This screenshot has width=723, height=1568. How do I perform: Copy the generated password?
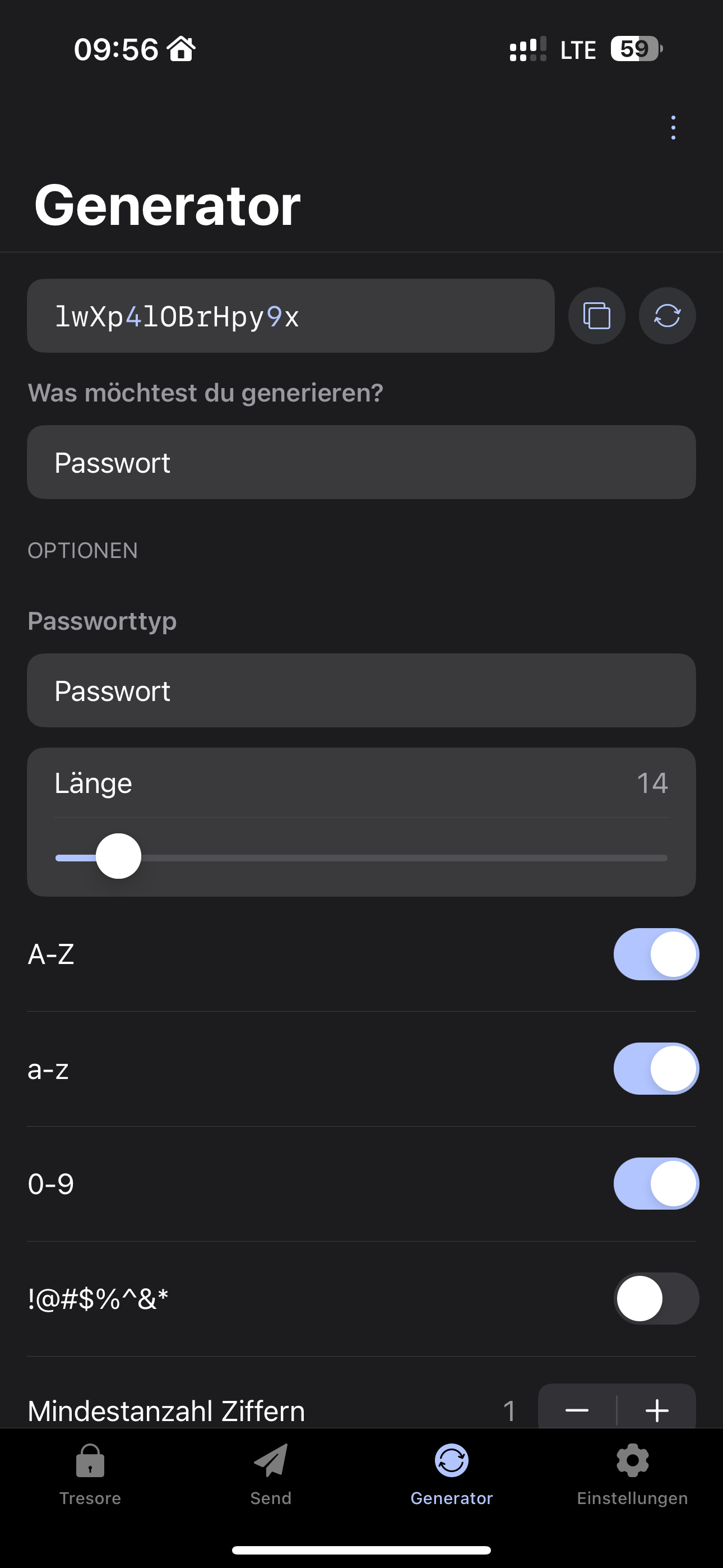596,316
